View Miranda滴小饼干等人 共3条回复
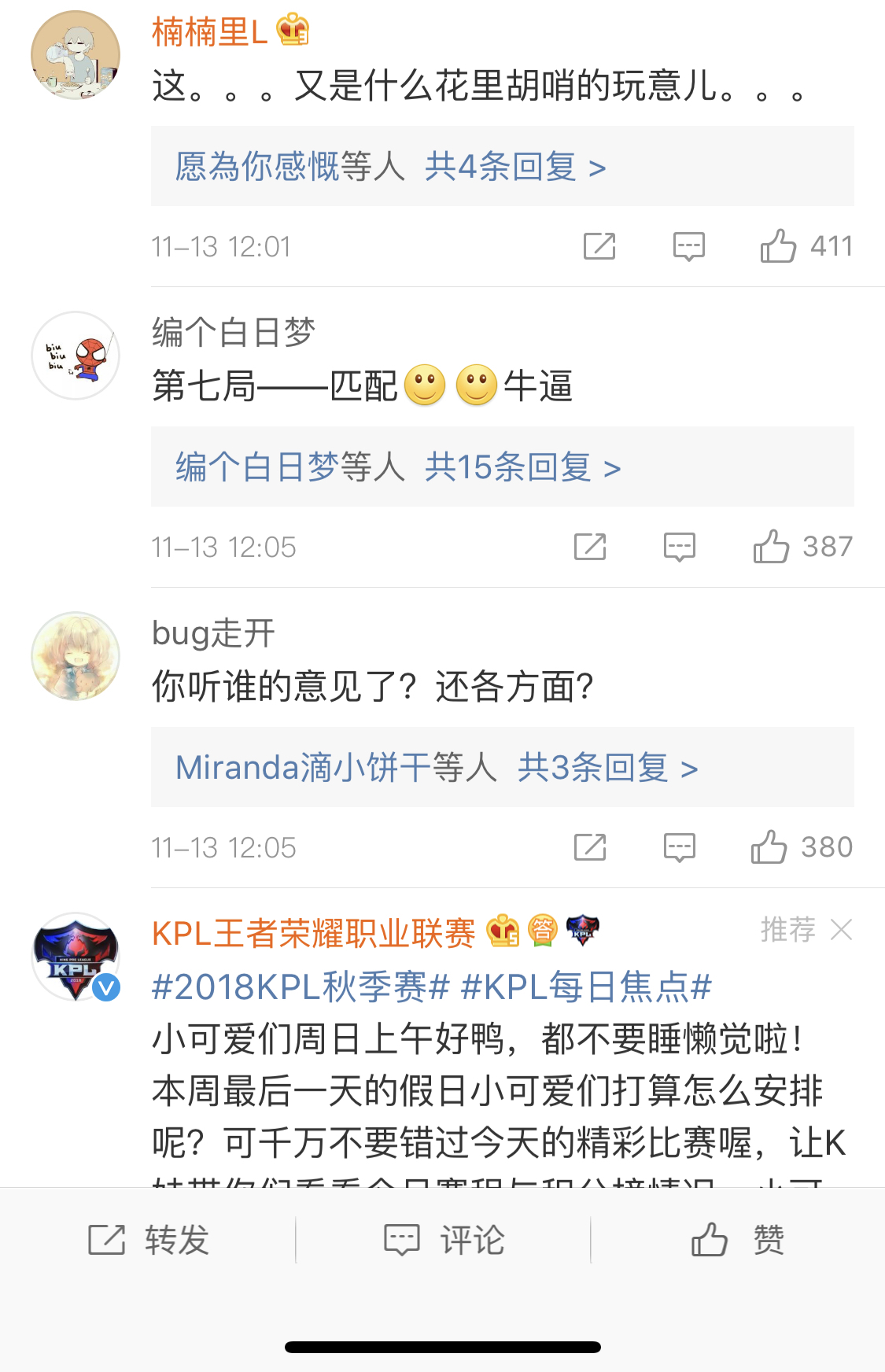Screen dimensions: 885x1372 click(x=503, y=767)
